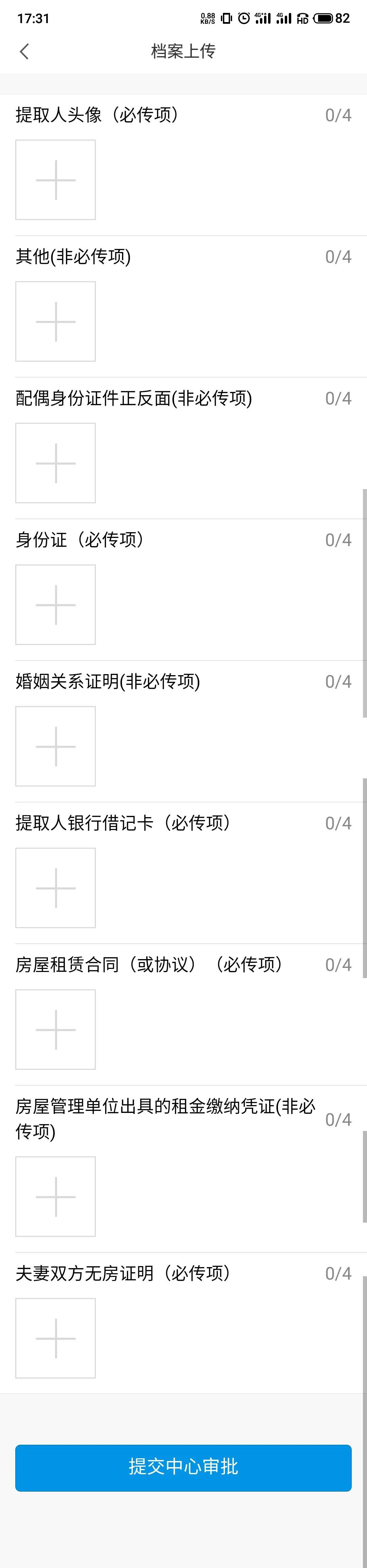
Task: Add photo for 提取人头像
Action: (55, 180)
